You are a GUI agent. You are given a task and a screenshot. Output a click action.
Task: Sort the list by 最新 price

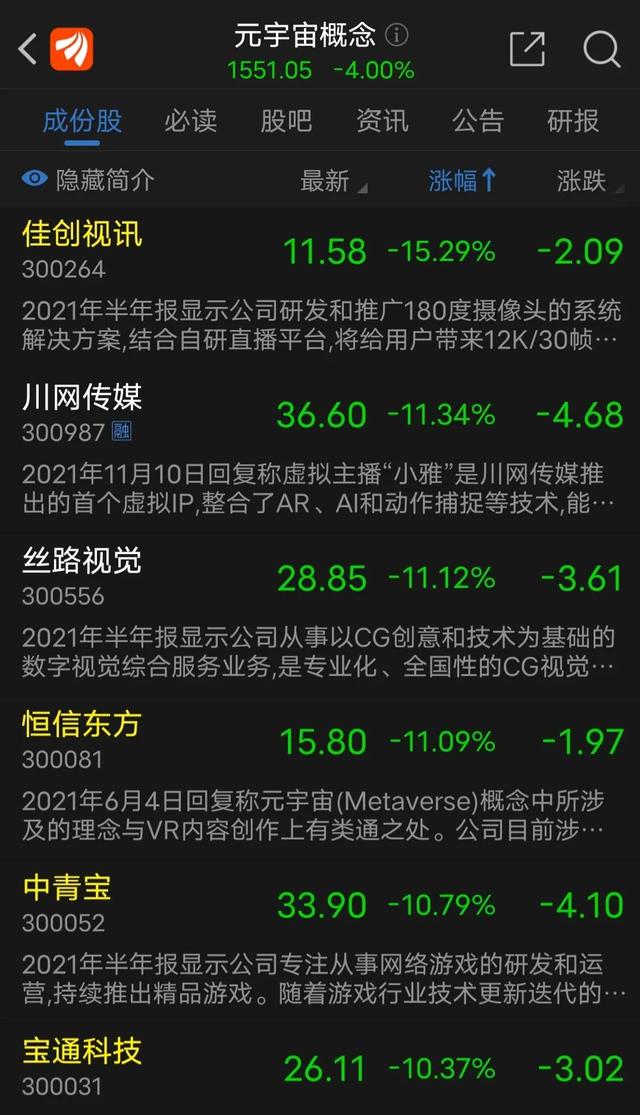click(x=328, y=181)
